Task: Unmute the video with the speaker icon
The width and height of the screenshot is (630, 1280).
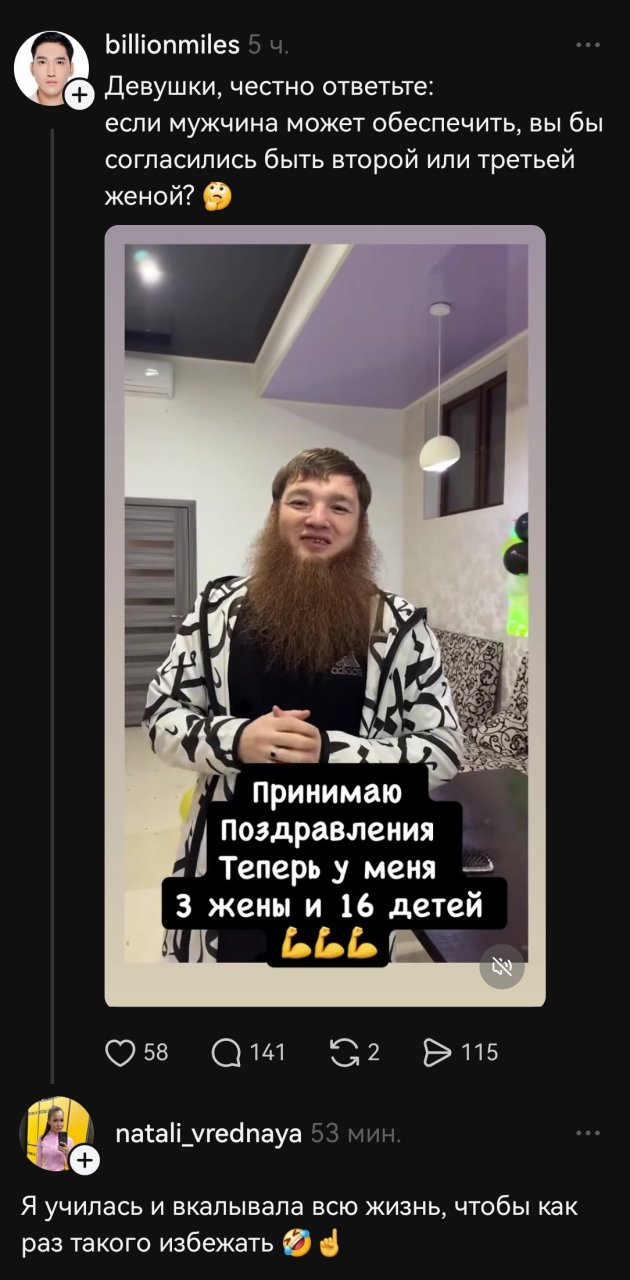Action: click(x=501, y=966)
